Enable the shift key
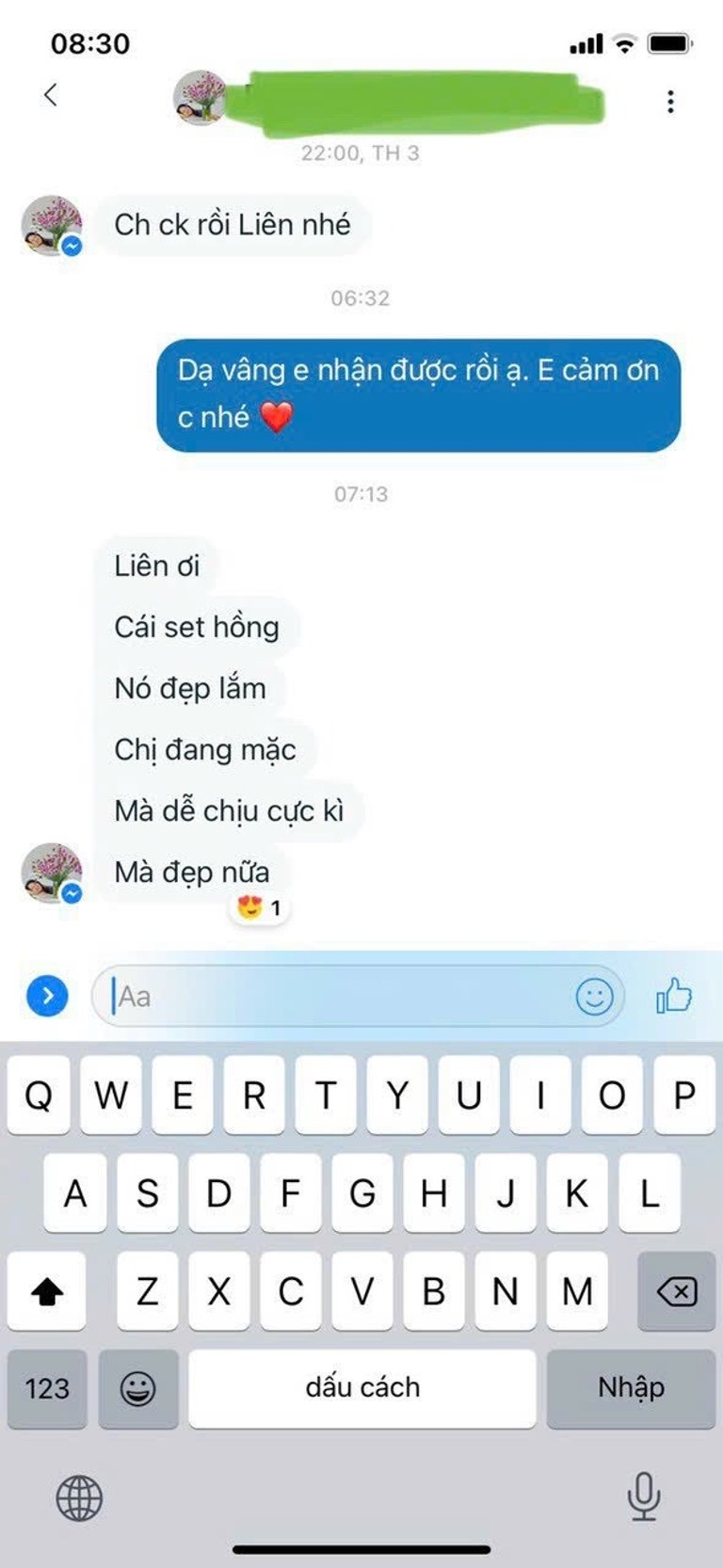Viewport: 723px width, 1568px height. [x=47, y=1291]
